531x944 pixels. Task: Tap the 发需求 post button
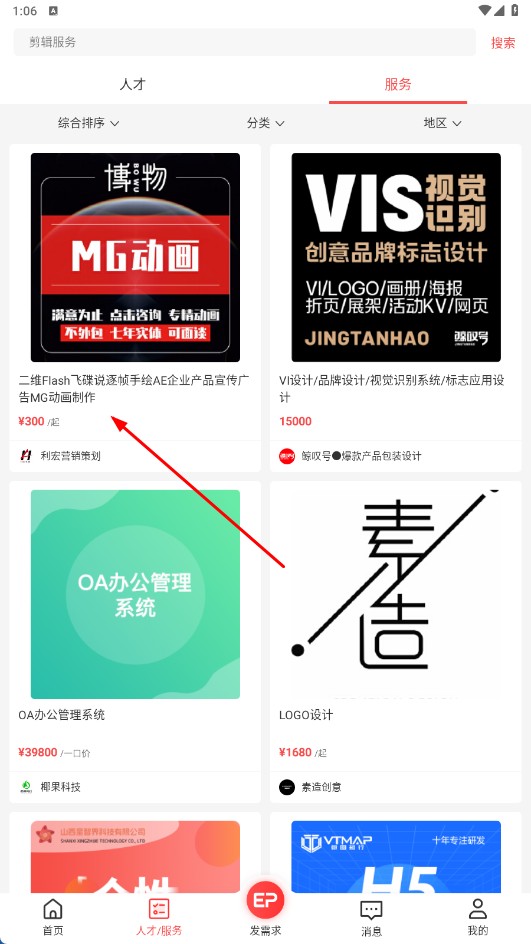[266, 909]
